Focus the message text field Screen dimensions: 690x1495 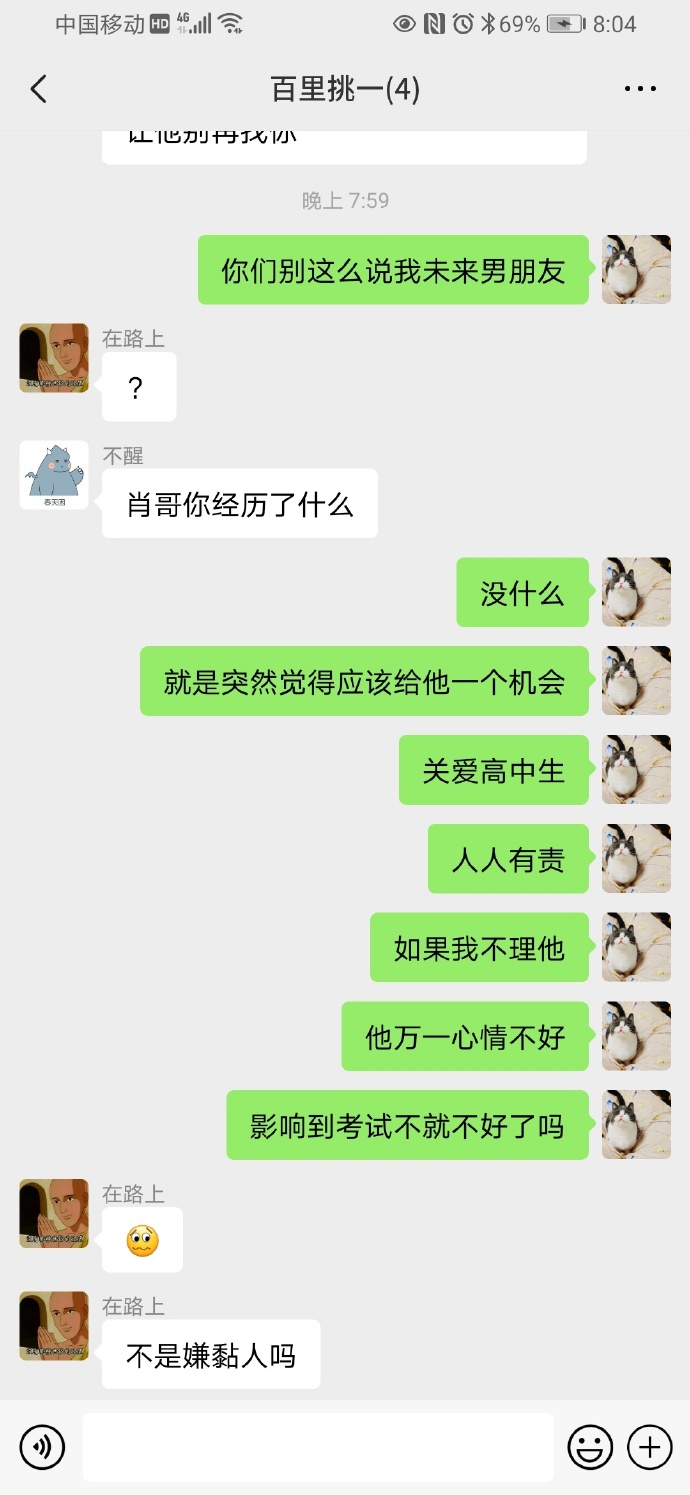click(x=318, y=1447)
